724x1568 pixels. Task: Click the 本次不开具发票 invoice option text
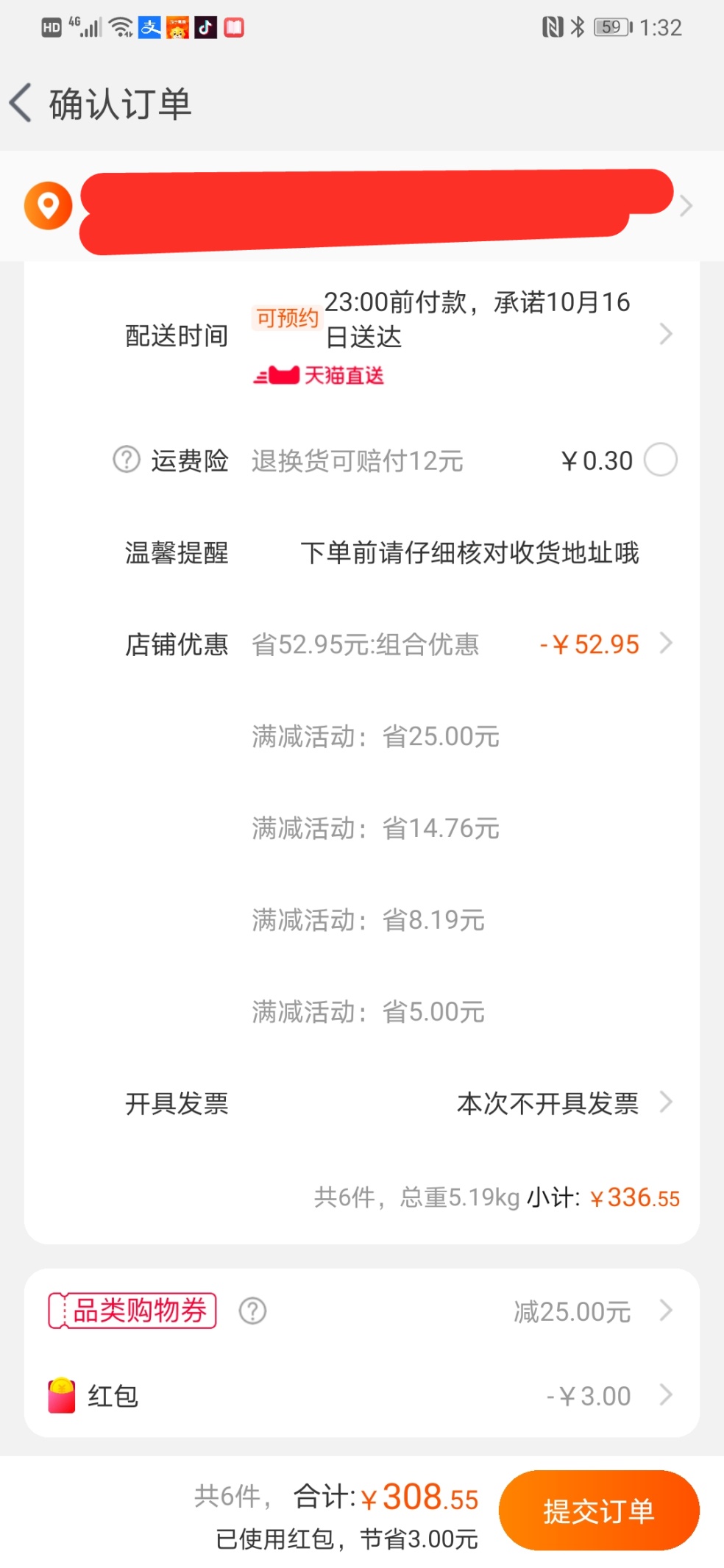[547, 1102]
